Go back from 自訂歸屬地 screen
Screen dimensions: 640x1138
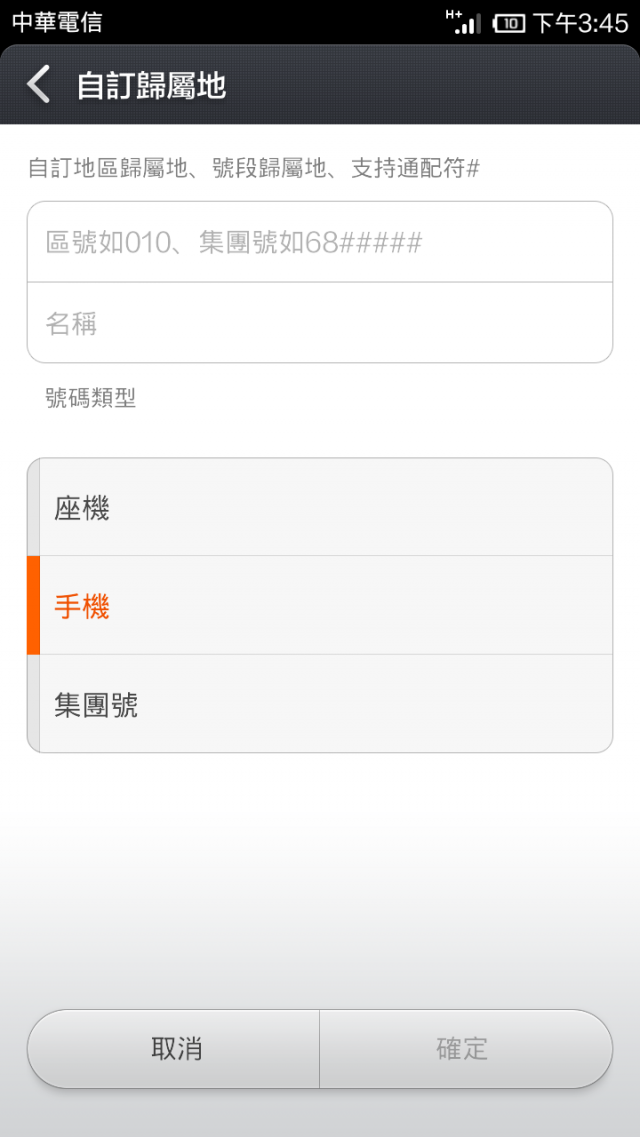(x=39, y=85)
